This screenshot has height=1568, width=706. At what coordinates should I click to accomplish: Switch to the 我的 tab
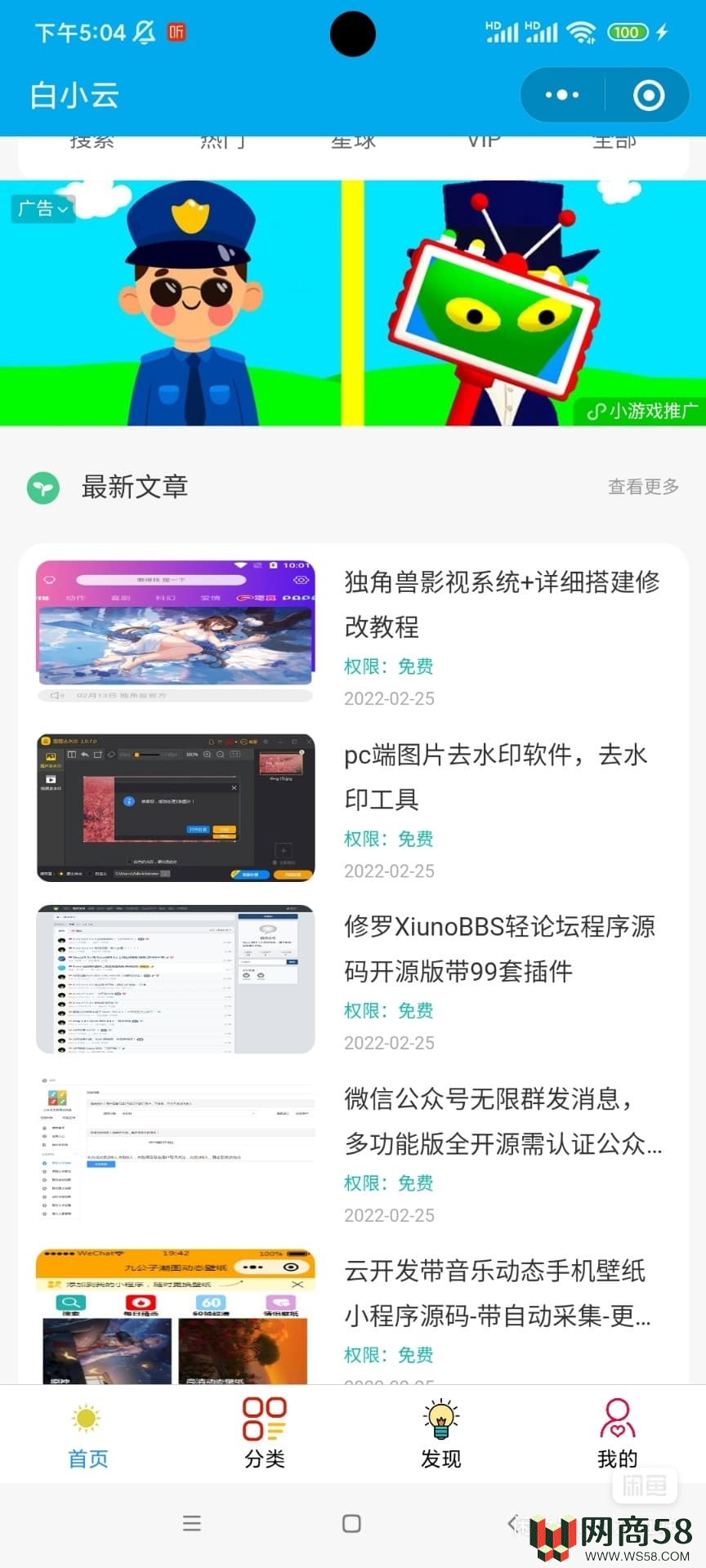(617, 1434)
